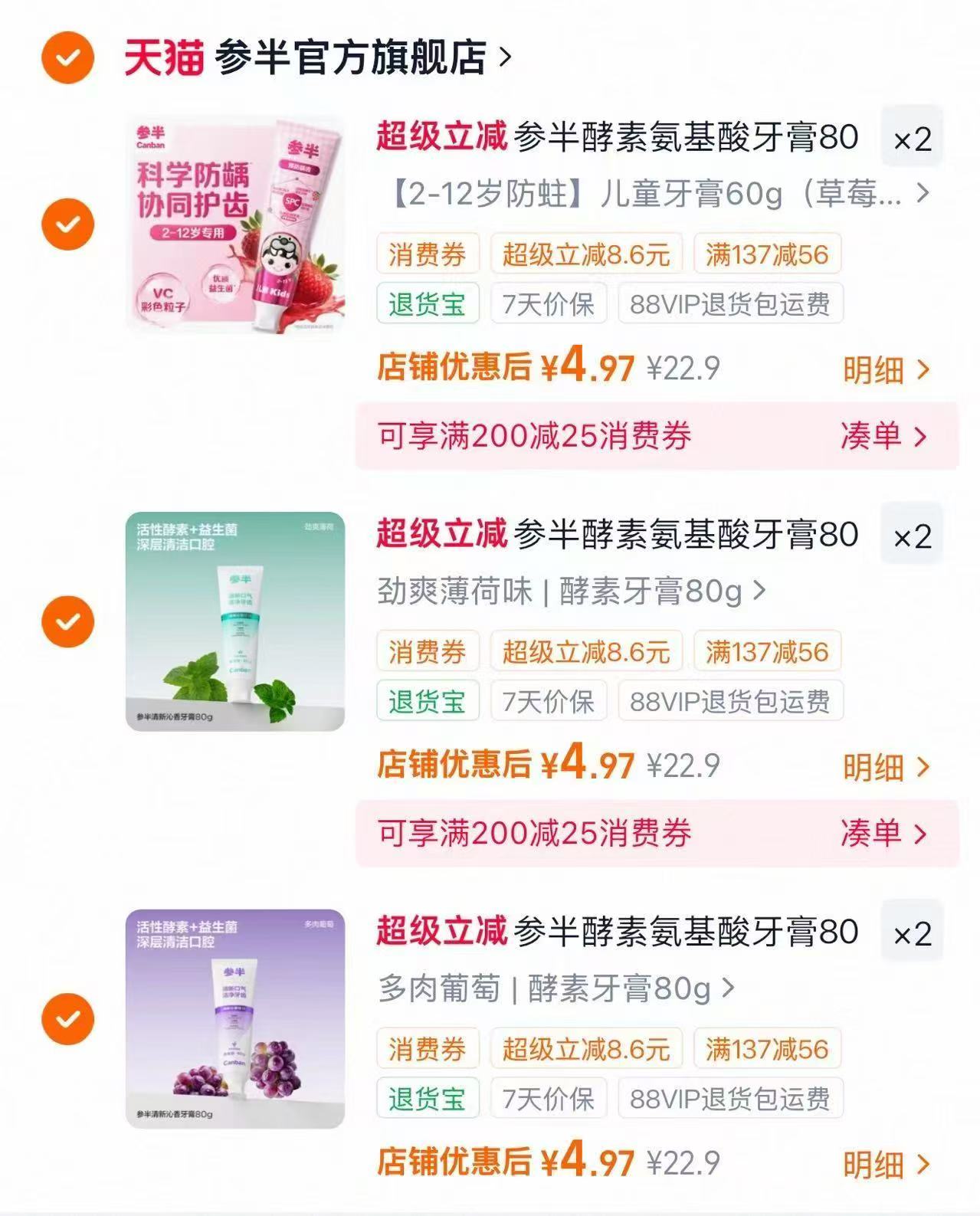View 明细 for the grape toothpaste
Screen dimensions: 980x1216
point(887,1165)
